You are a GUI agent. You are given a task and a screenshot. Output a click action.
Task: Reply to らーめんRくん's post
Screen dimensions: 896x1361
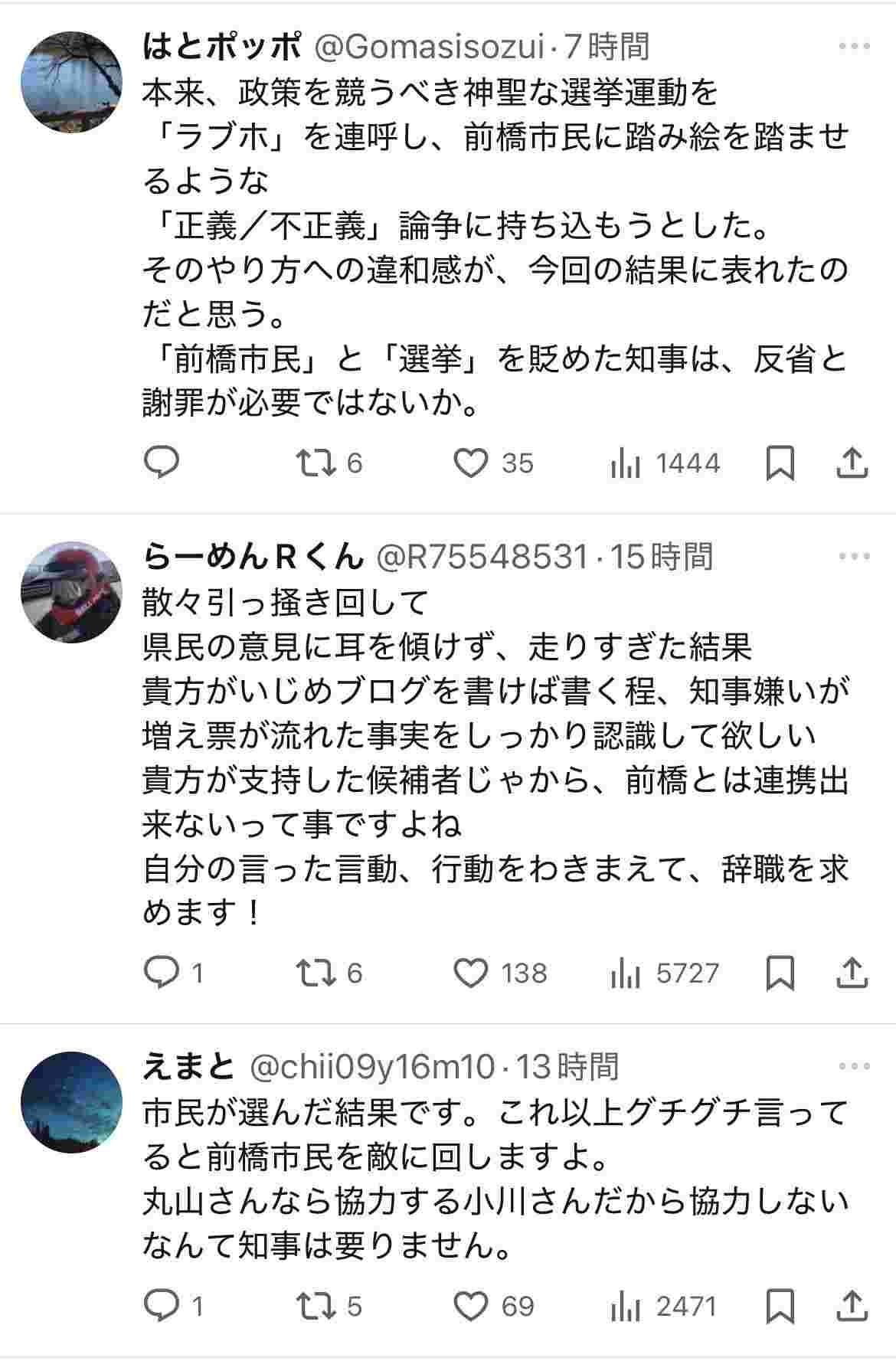(x=162, y=973)
